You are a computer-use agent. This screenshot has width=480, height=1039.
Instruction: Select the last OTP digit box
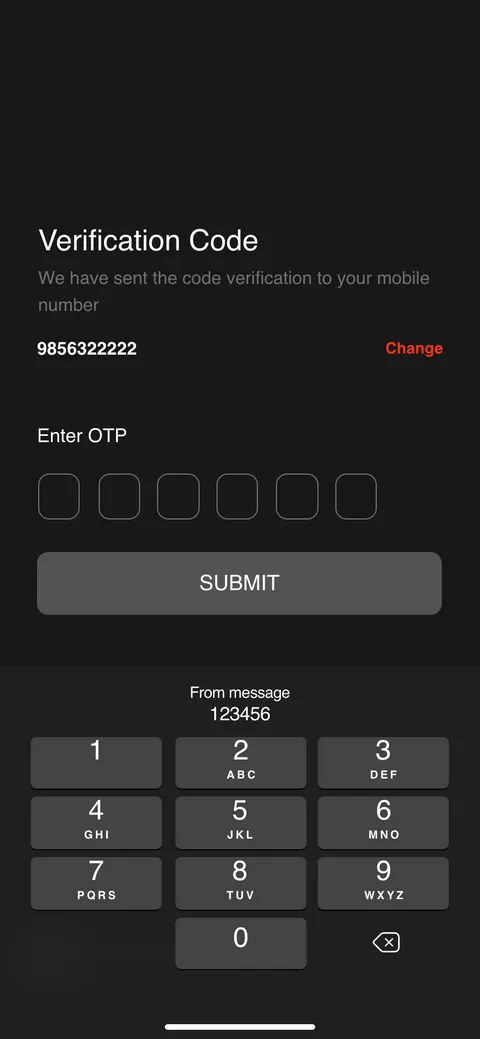(x=356, y=496)
